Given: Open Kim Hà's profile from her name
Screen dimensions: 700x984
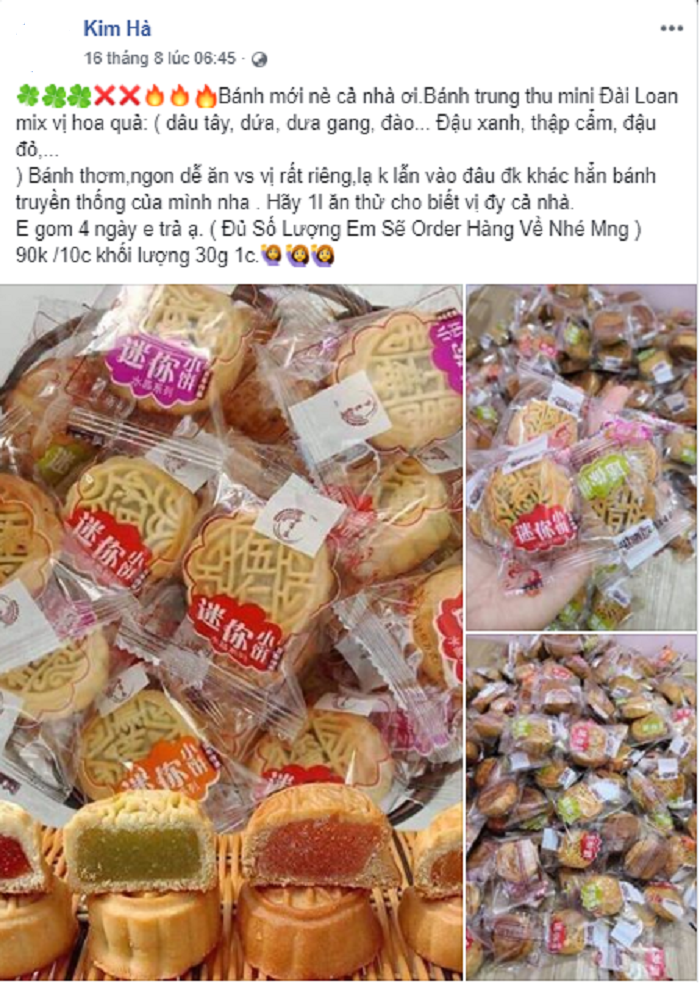Looking at the screenshot, I should (x=117, y=29).
